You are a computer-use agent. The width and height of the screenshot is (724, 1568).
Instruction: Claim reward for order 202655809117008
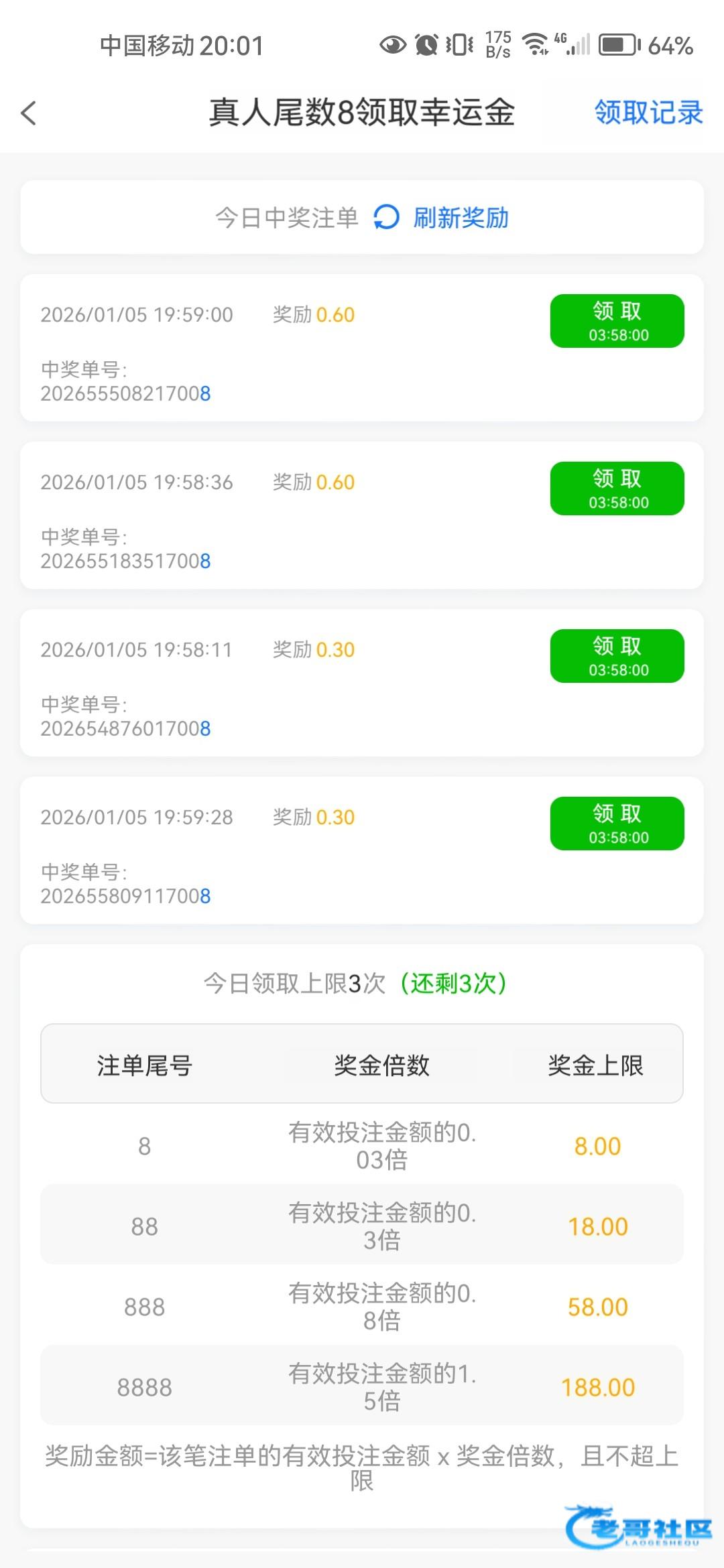pos(617,824)
